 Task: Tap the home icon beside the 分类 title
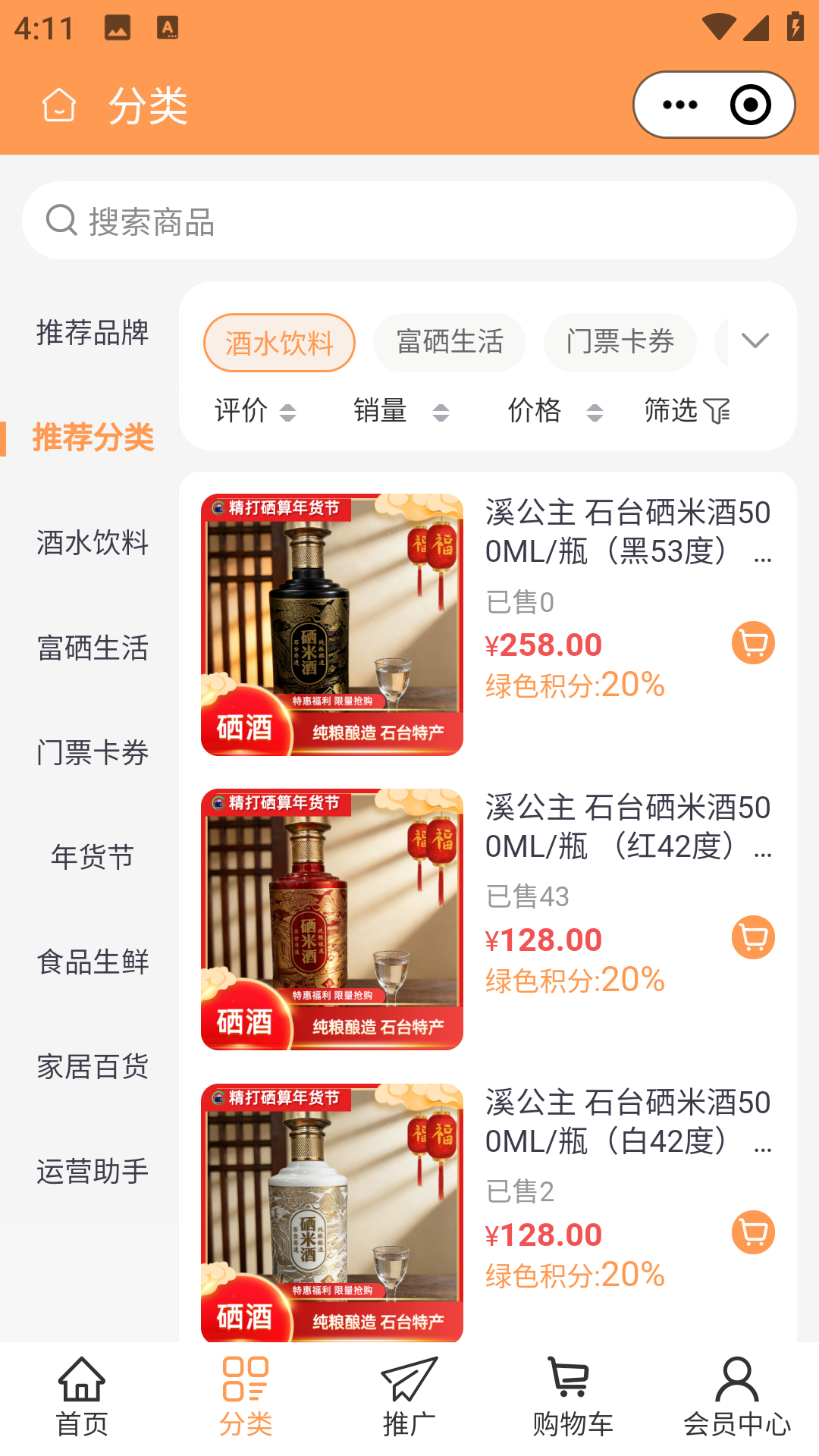59,106
